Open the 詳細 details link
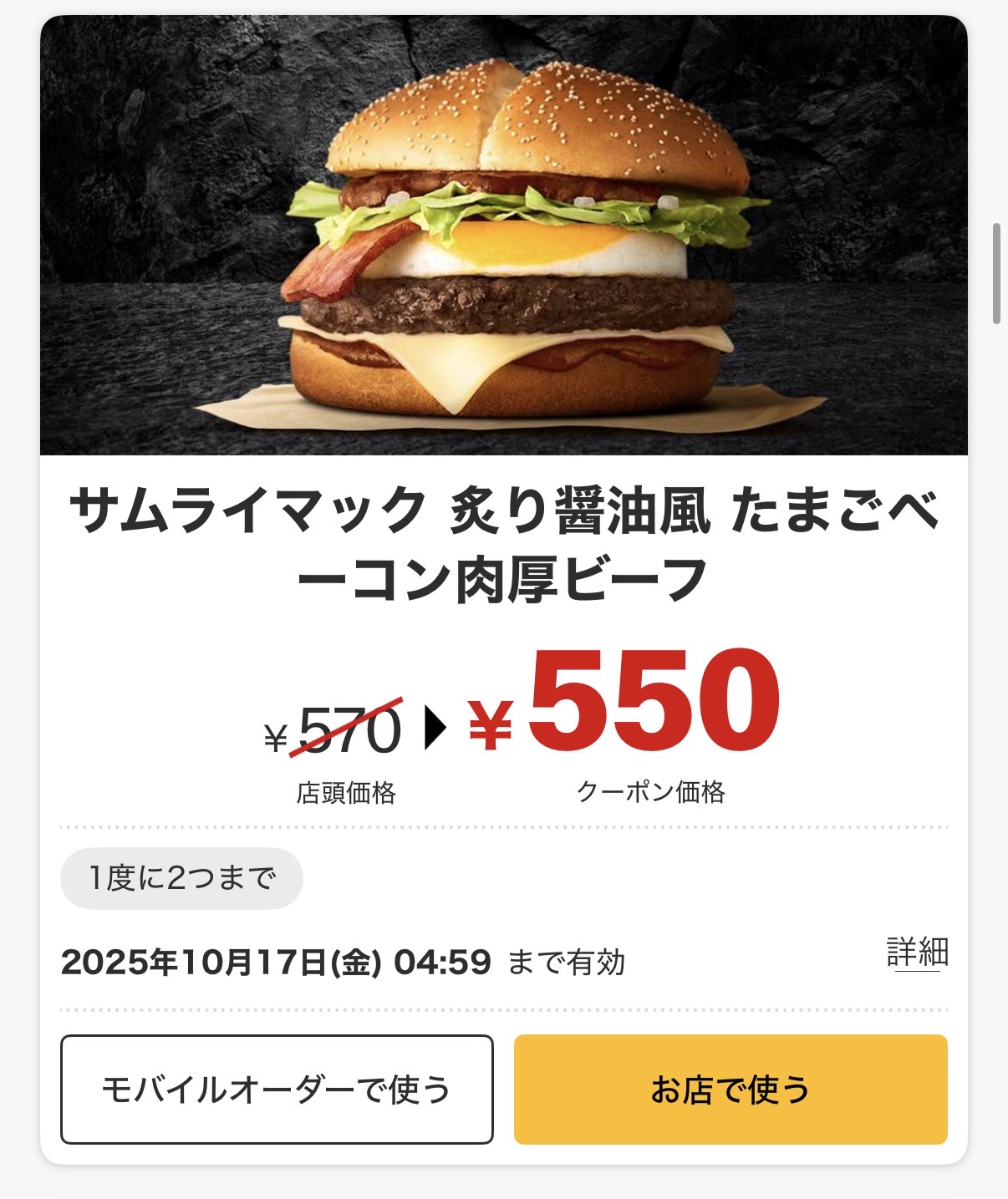The height and width of the screenshot is (1199, 1008). click(x=917, y=952)
